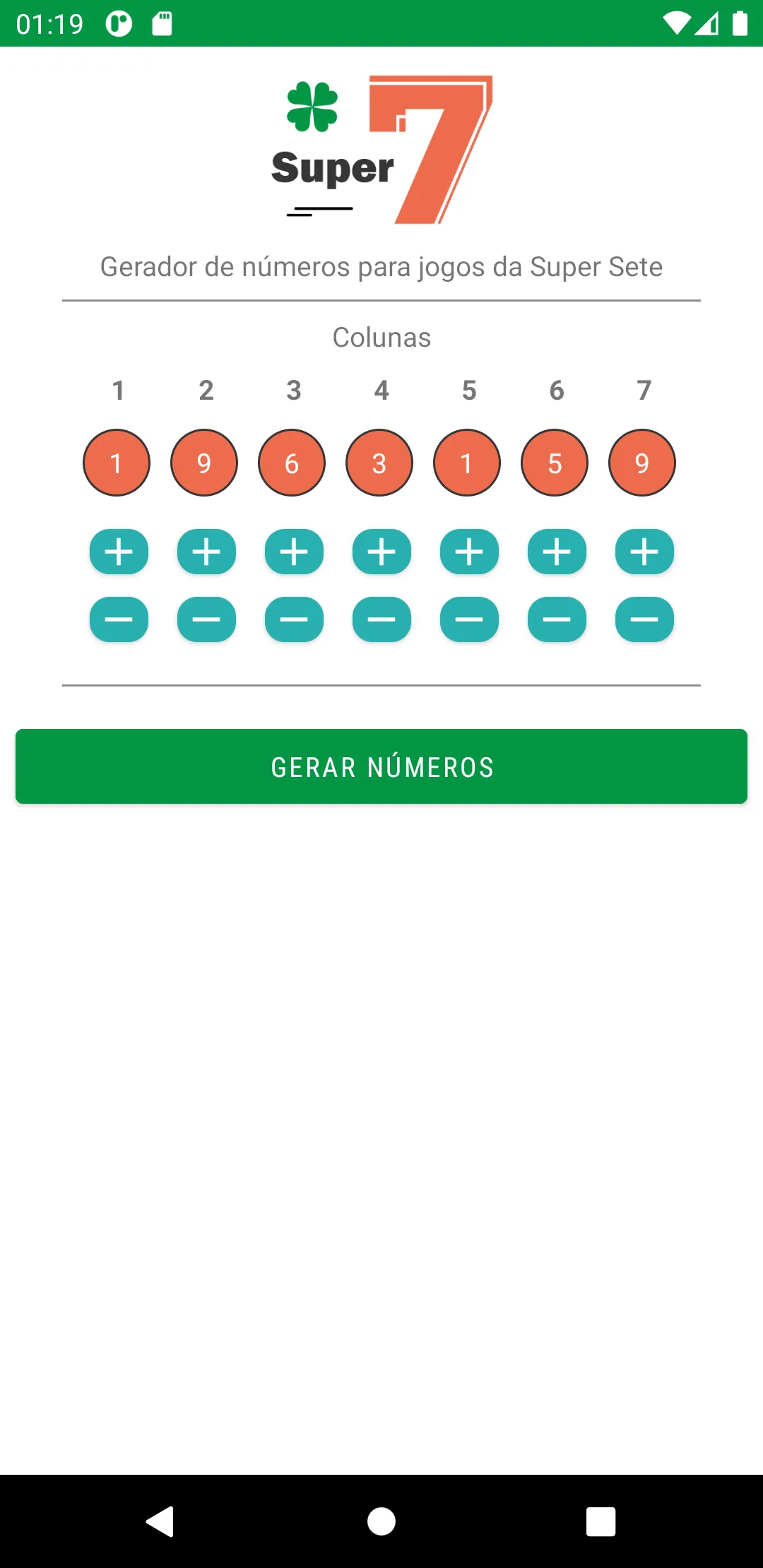Viewport: 763px width, 1568px height.
Task: Increase the number in column 4
Action: [381, 552]
